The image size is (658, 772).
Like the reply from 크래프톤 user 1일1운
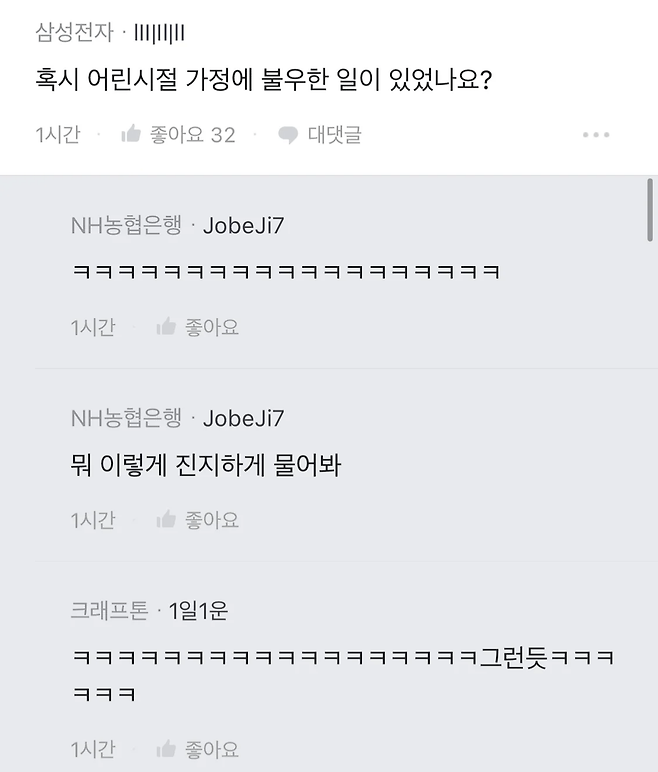tap(197, 749)
